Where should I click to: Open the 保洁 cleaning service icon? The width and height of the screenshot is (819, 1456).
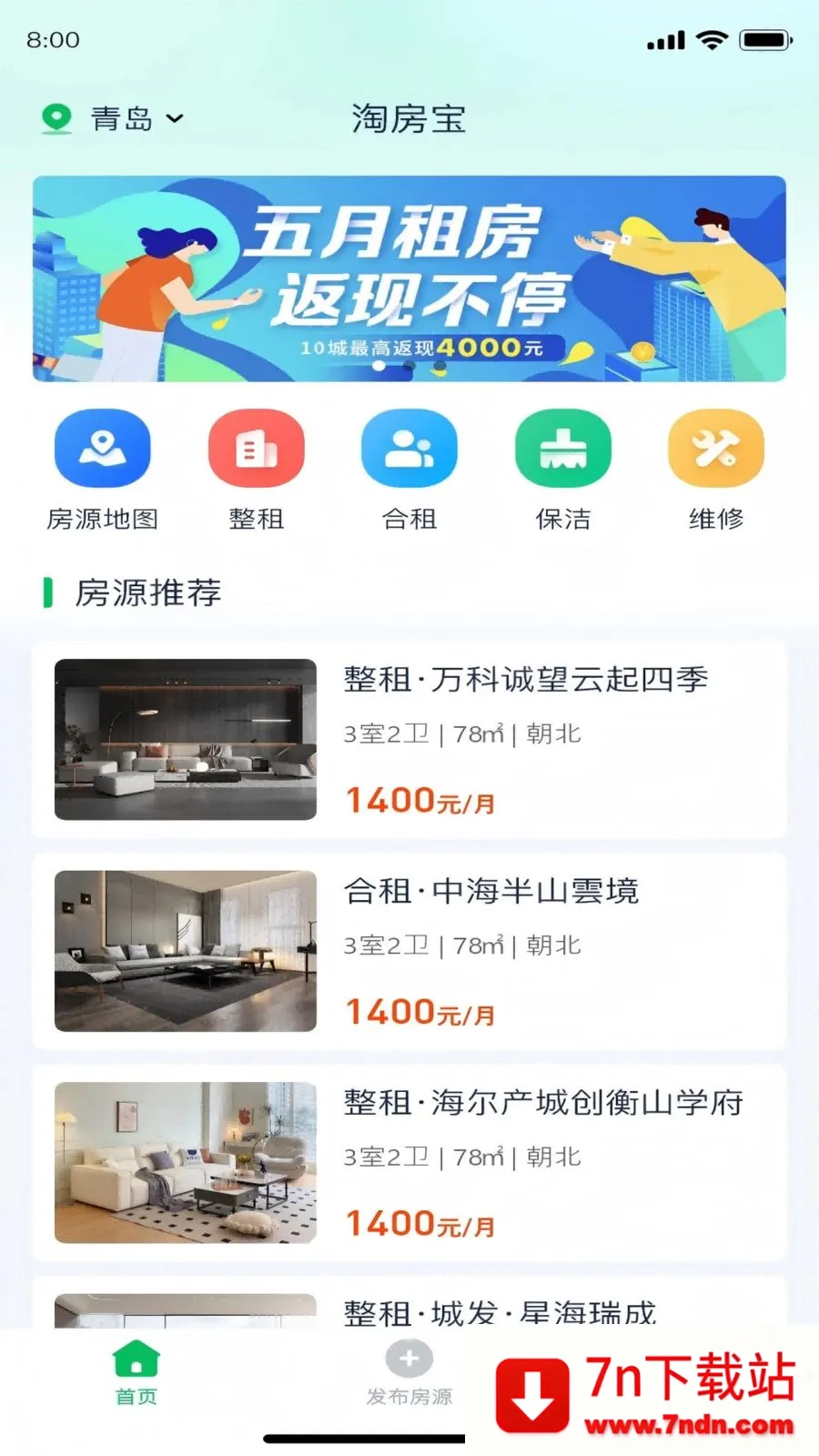(x=562, y=448)
